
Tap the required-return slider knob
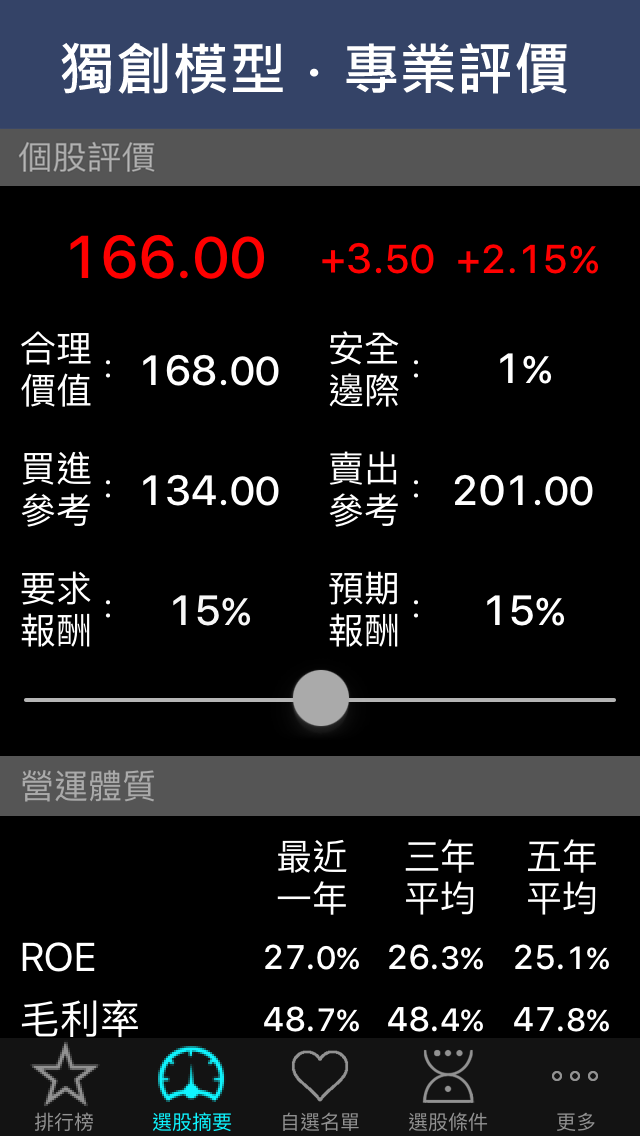coord(320,698)
